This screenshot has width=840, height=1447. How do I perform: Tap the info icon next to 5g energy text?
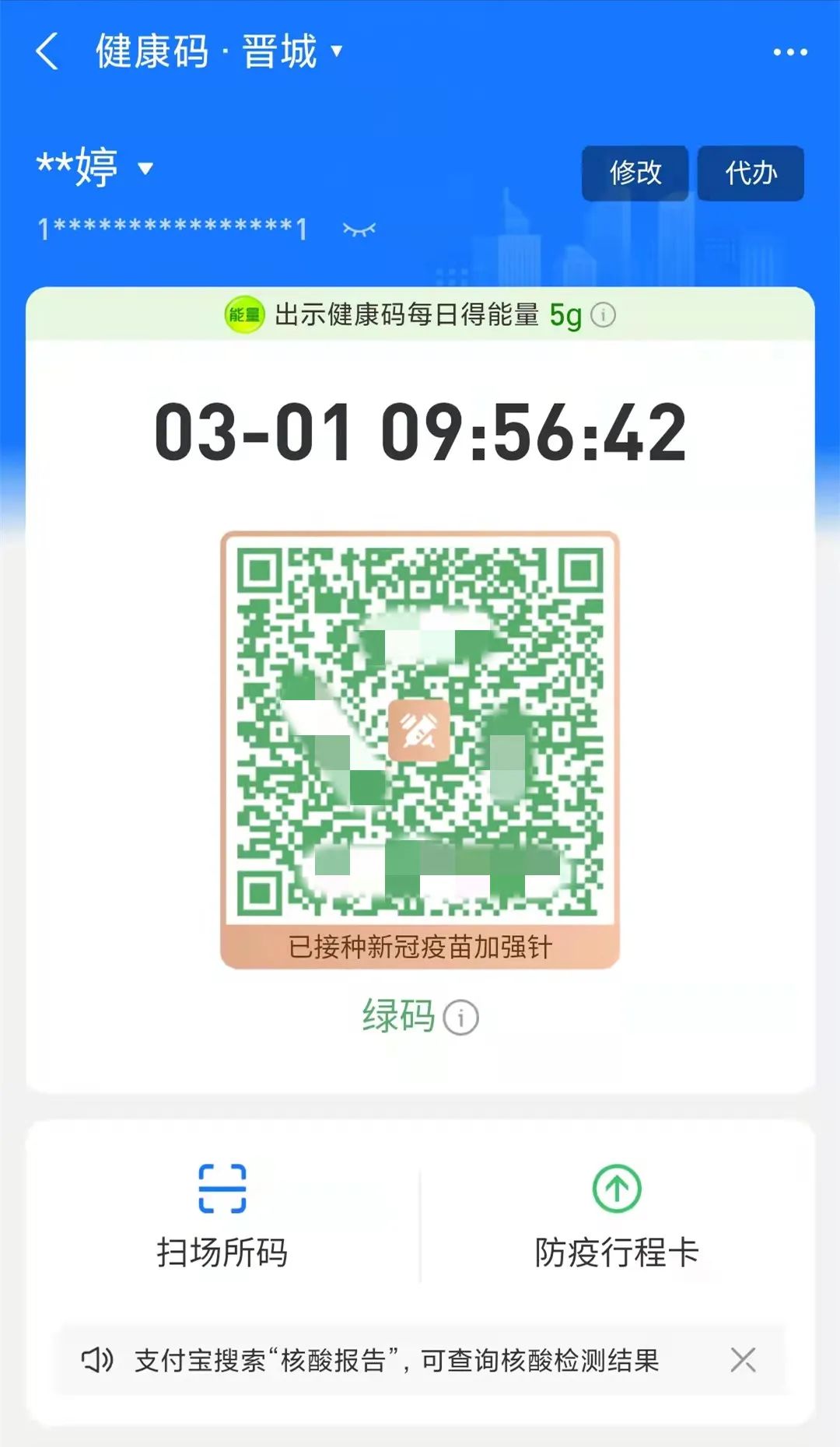pyautogui.click(x=604, y=314)
